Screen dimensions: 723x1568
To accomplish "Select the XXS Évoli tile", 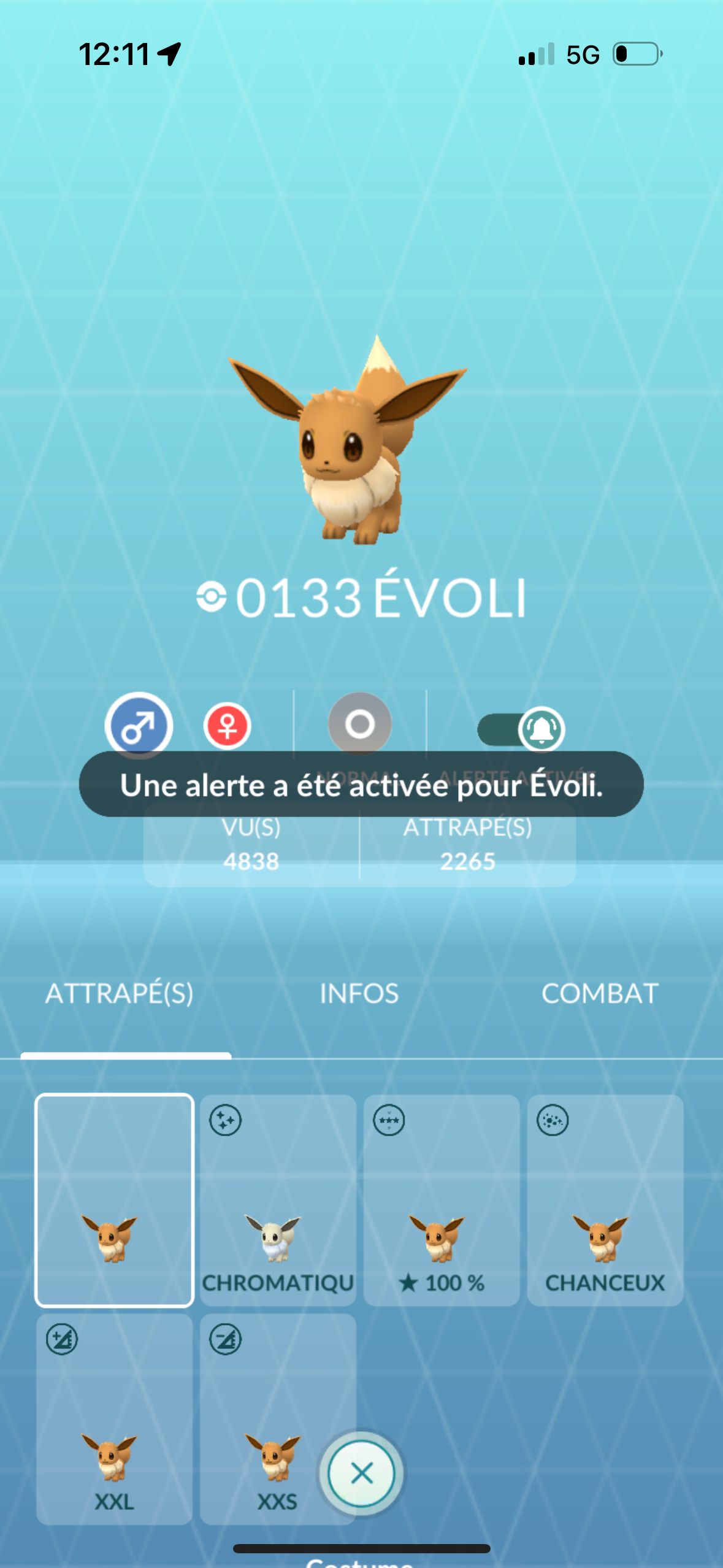I will (x=270, y=1418).
